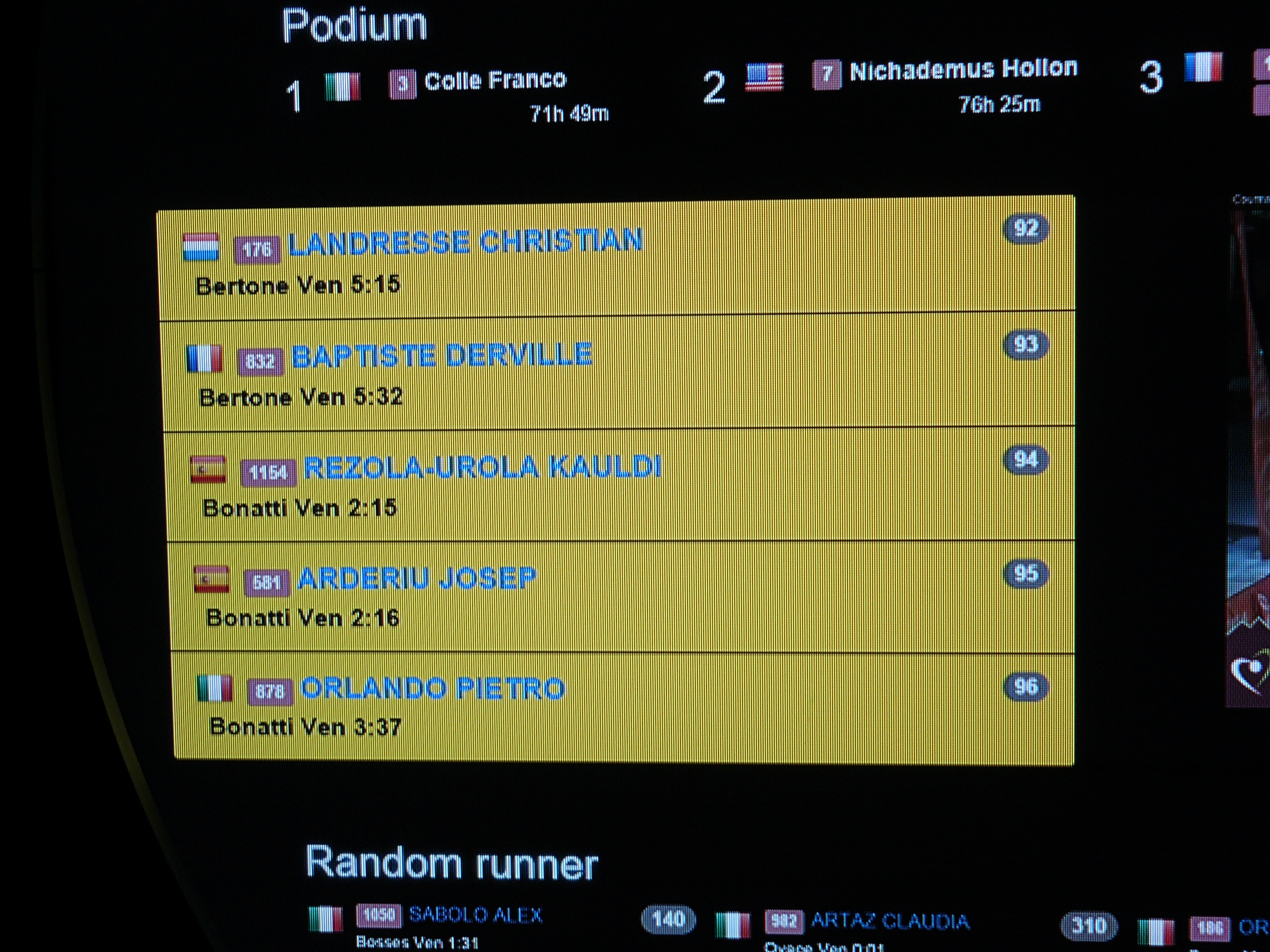Tap the Orlando Pietro name link
This screenshot has width=1270, height=952.
click(x=432, y=688)
